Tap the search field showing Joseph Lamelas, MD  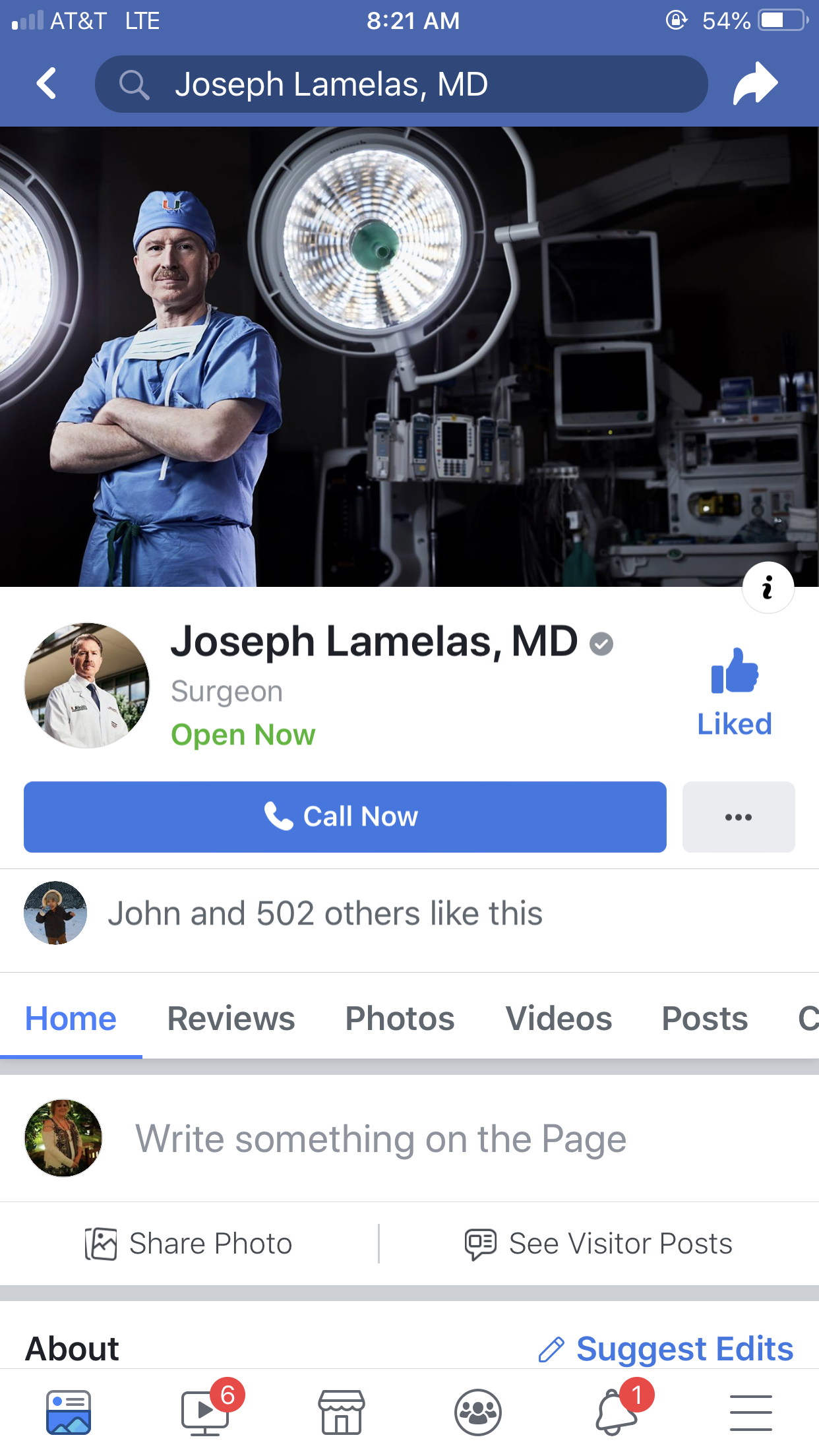coord(401,84)
